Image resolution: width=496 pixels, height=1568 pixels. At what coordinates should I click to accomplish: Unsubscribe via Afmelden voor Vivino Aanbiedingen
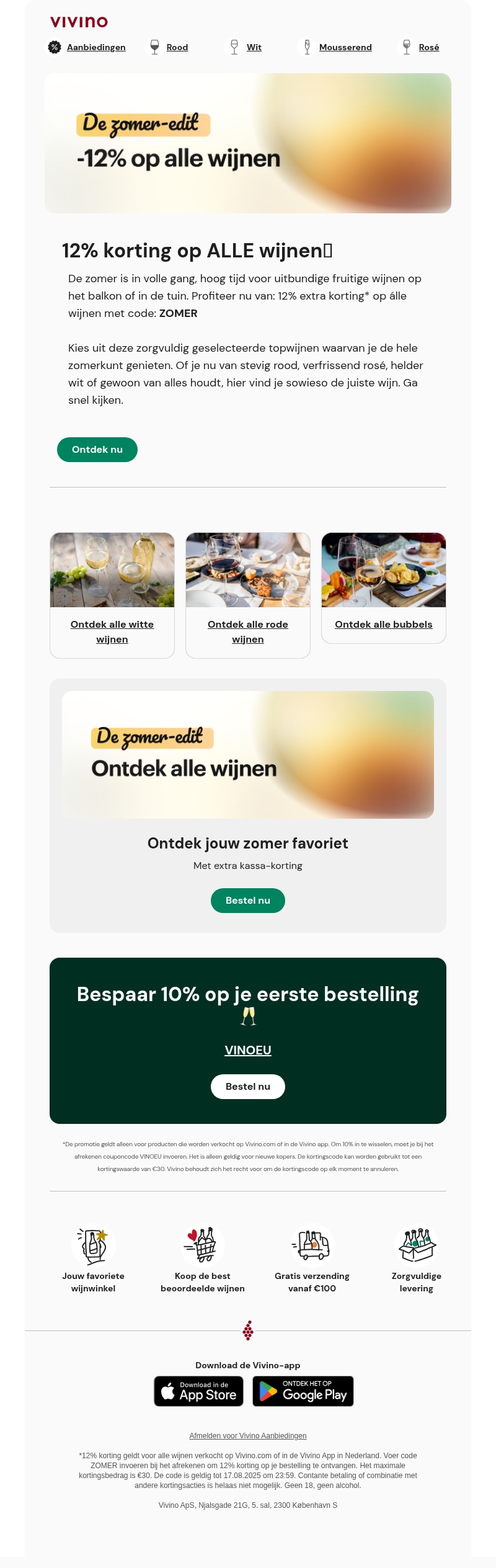(248, 1436)
